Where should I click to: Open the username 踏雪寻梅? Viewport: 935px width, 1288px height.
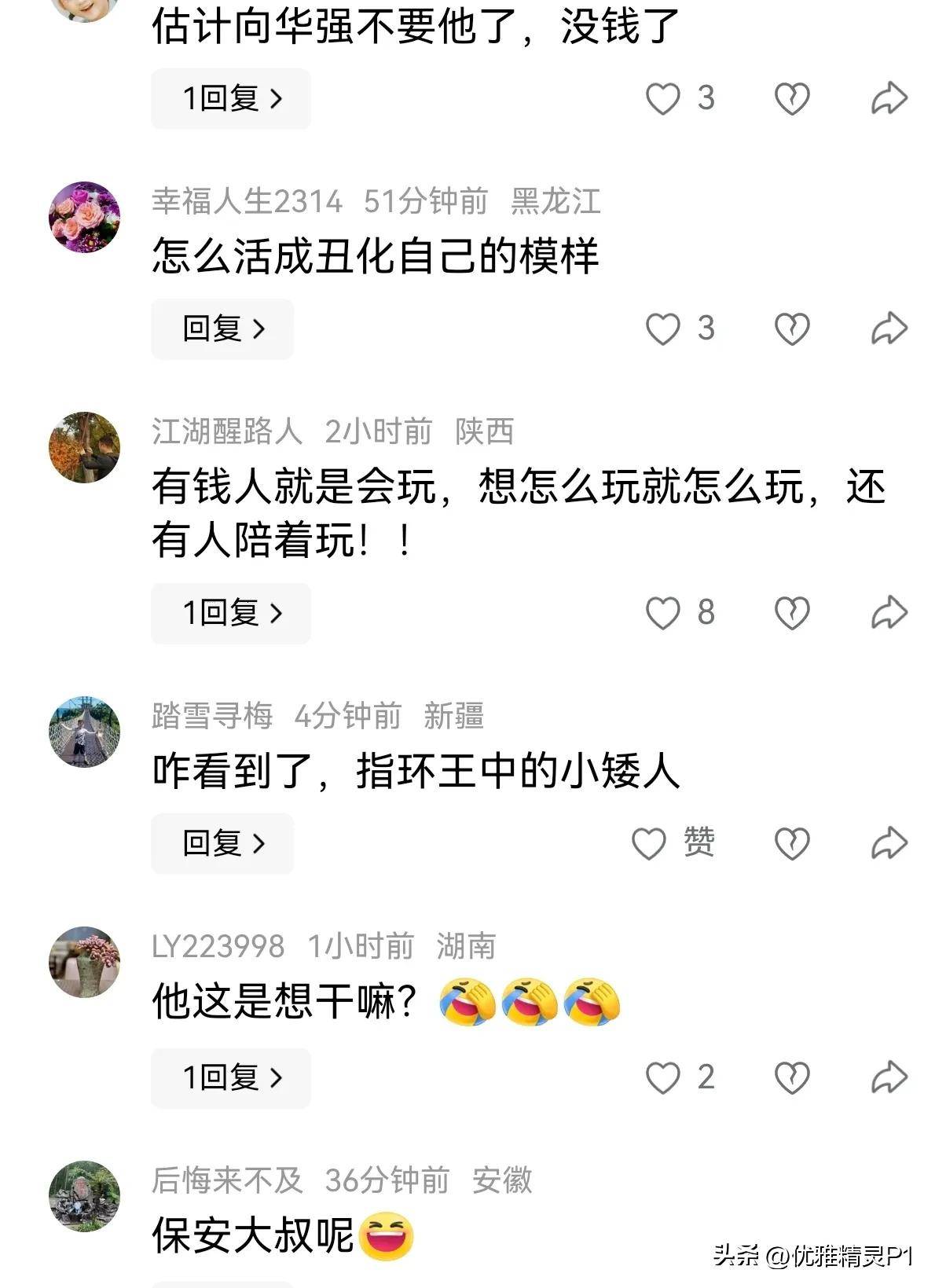[212, 716]
